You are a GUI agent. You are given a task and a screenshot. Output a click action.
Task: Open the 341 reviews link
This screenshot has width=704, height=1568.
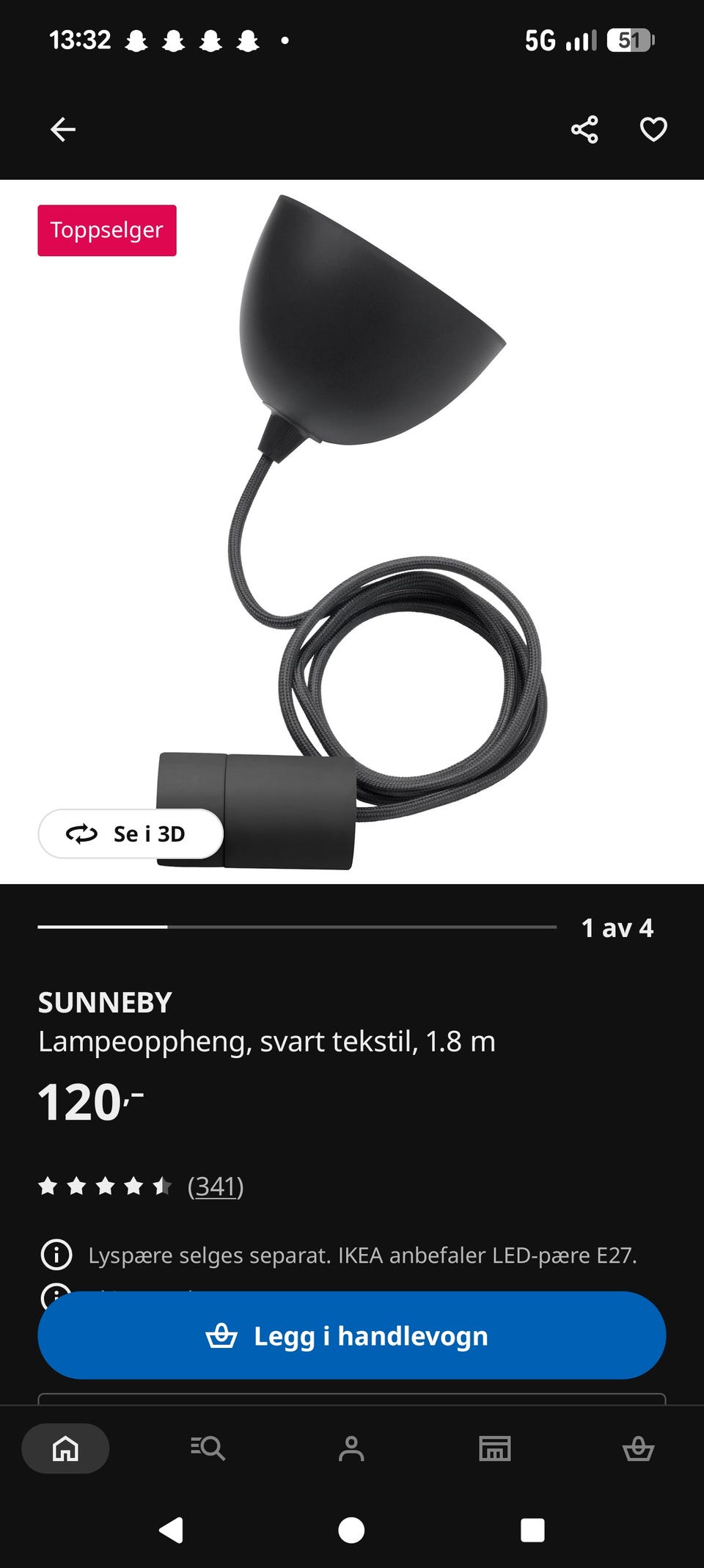click(x=216, y=1186)
